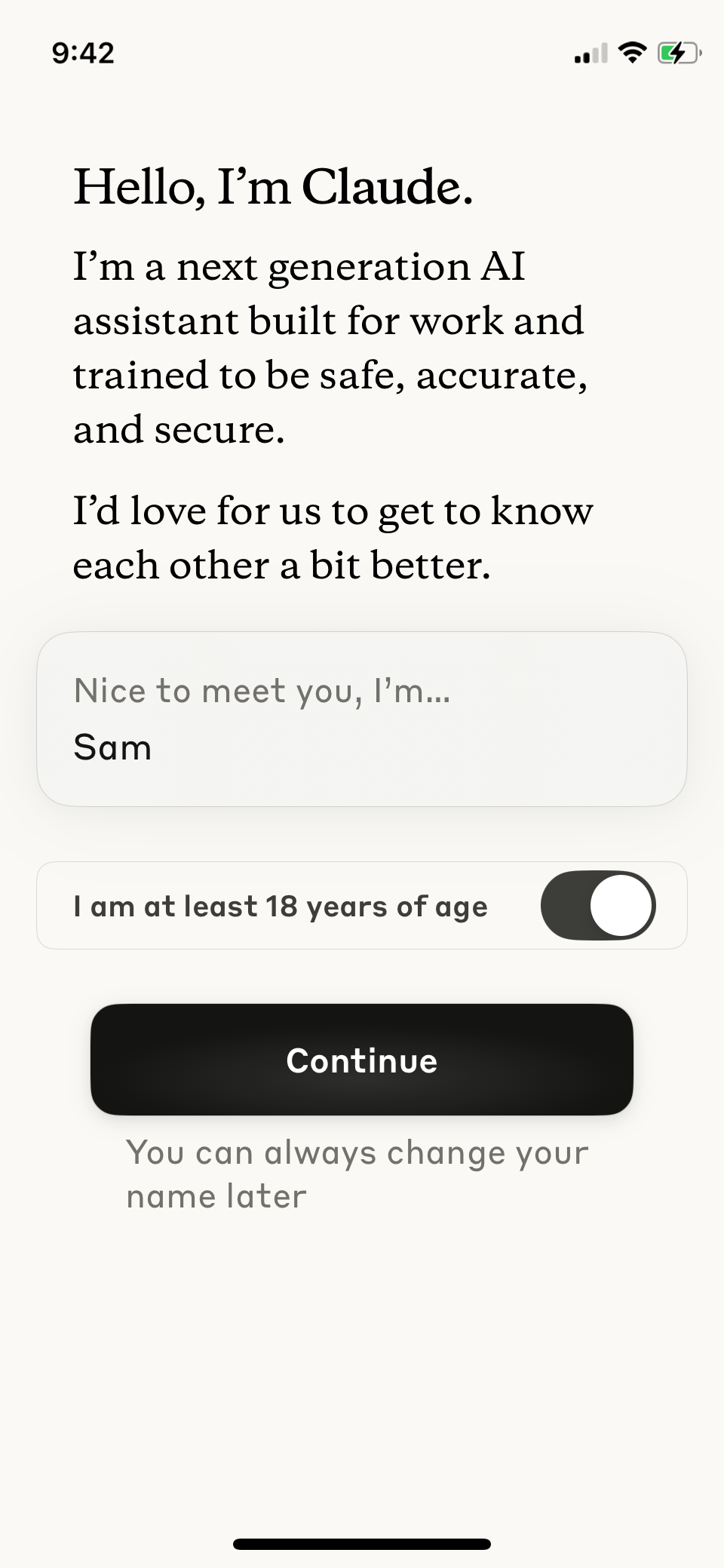The height and width of the screenshot is (1568, 724).
Task: Tap the name field containing Sam
Action: click(362, 719)
